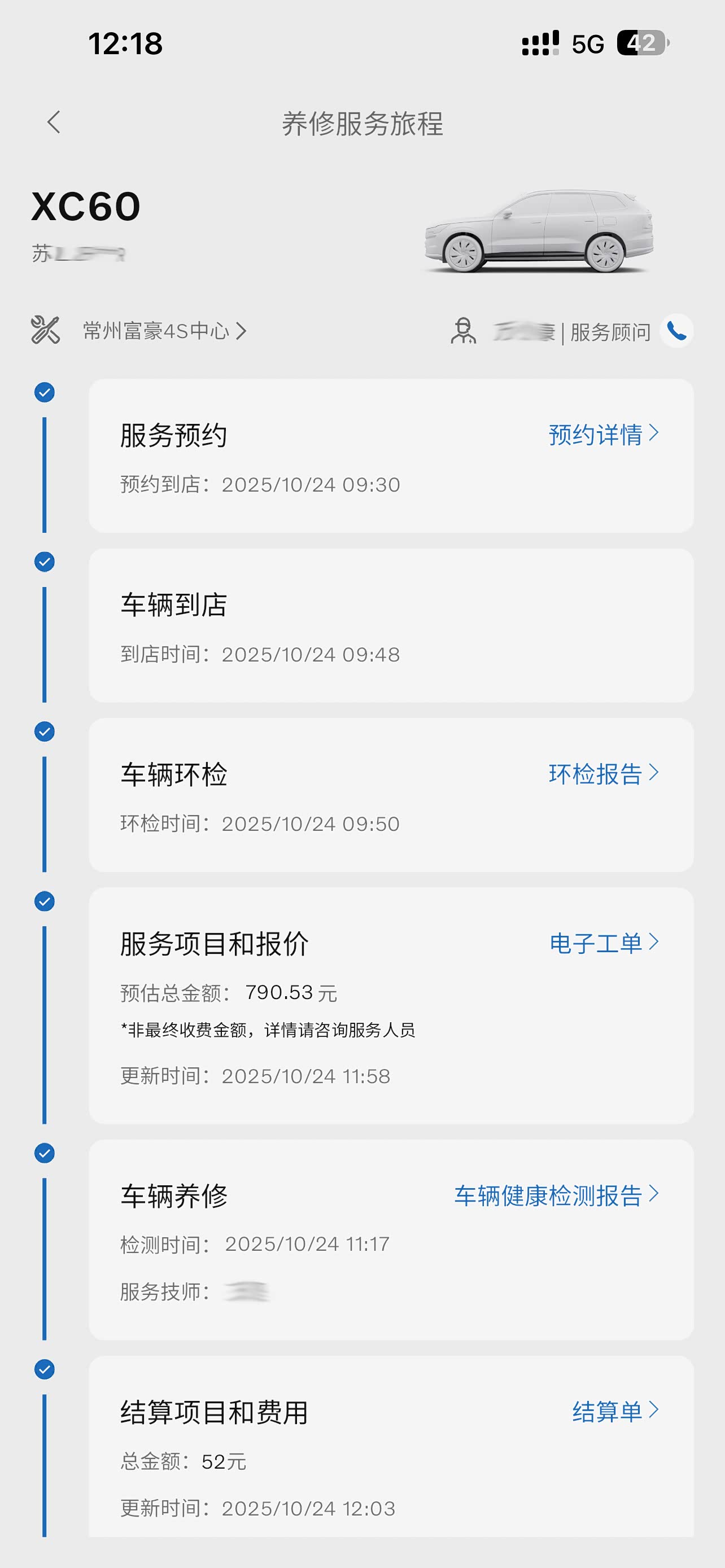View the 车辆健康检测报告
This screenshot has width=725, height=1568.
pyautogui.click(x=556, y=1195)
